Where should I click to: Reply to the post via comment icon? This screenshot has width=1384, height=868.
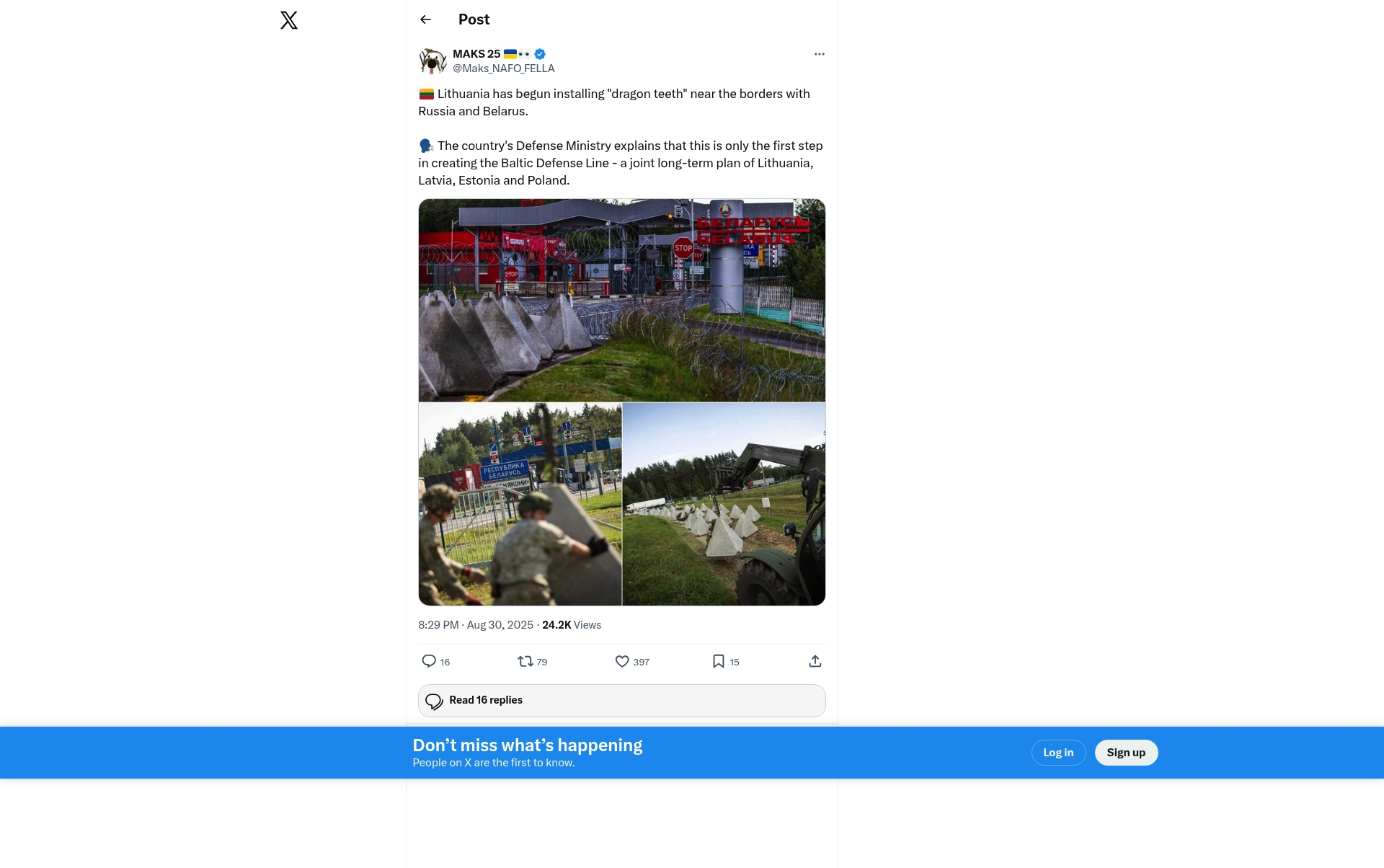point(429,661)
